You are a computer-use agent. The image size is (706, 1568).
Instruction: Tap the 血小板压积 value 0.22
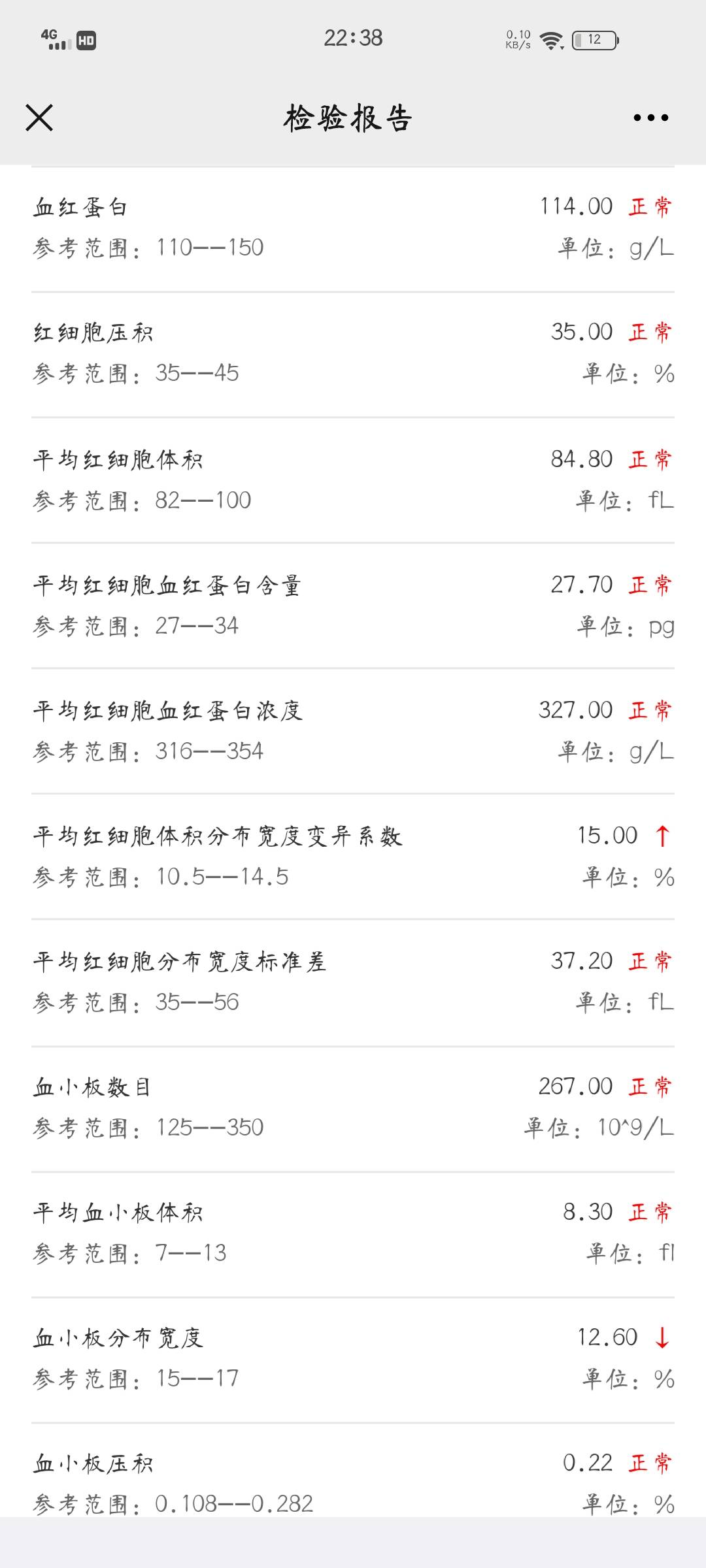coord(587,1463)
